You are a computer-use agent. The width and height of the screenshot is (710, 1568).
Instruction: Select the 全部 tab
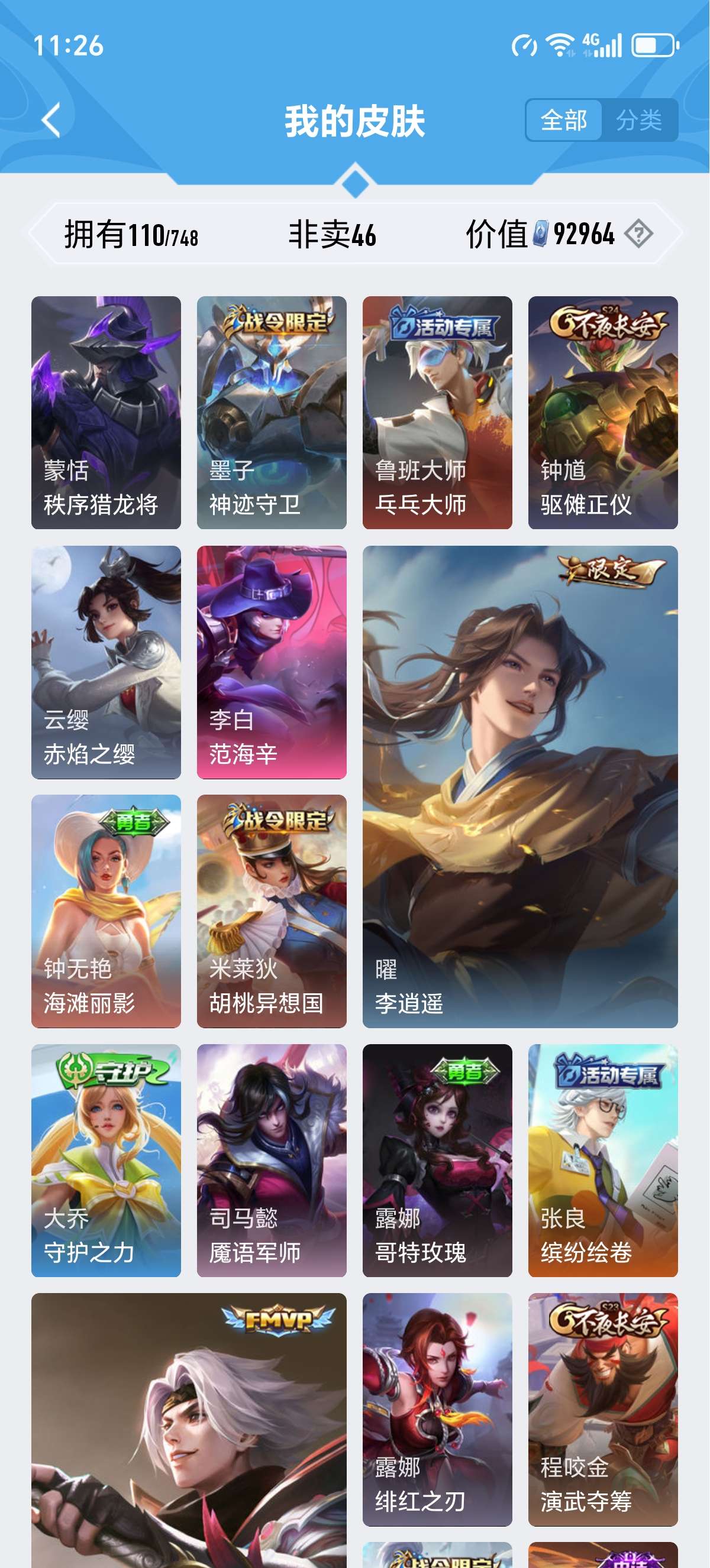tap(563, 120)
